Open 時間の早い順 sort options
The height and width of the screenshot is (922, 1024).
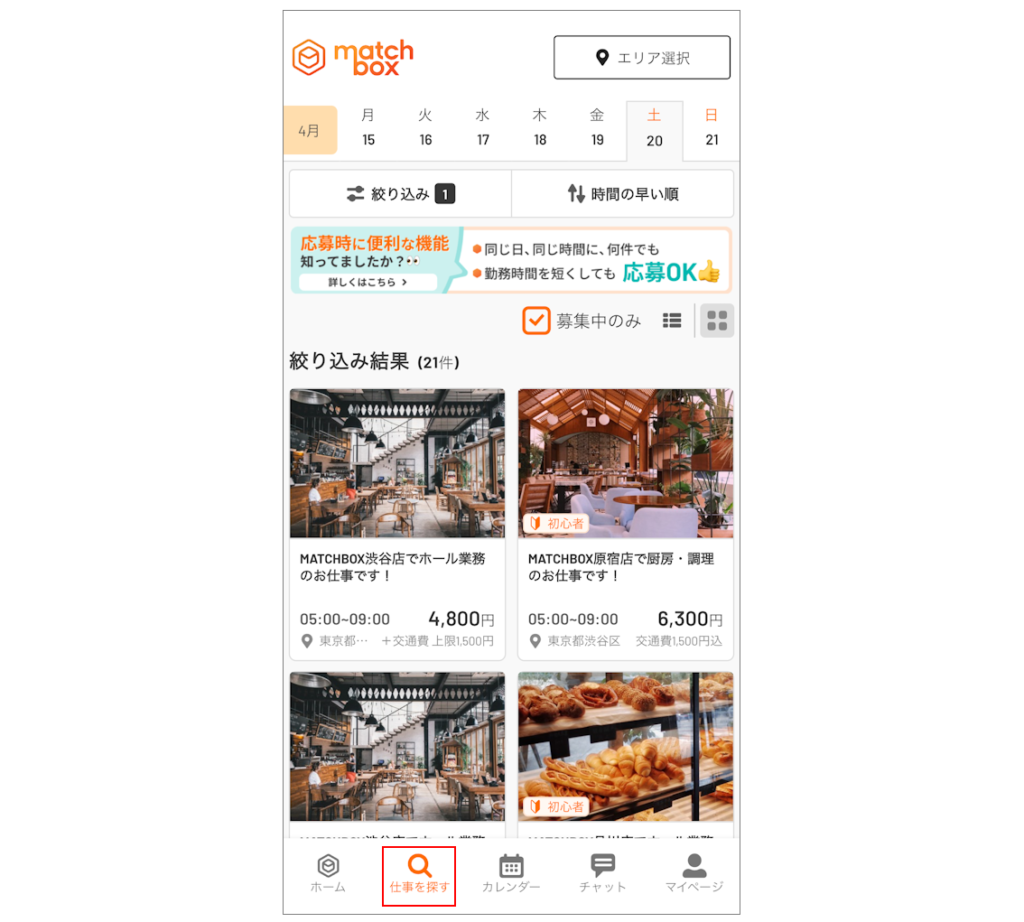pos(622,194)
